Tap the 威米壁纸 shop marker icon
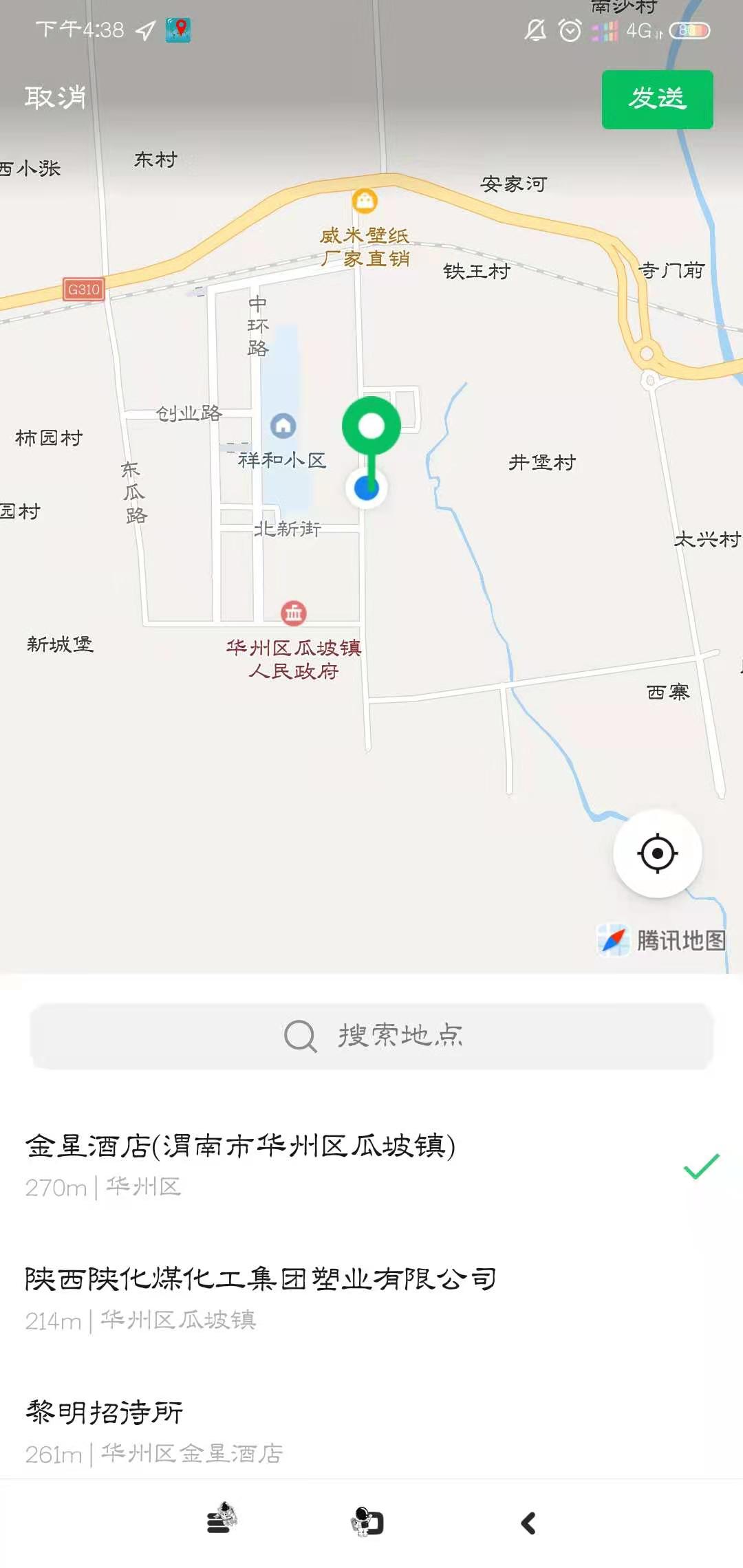The width and height of the screenshot is (743, 1568). pyautogui.click(x=364, y=200)
